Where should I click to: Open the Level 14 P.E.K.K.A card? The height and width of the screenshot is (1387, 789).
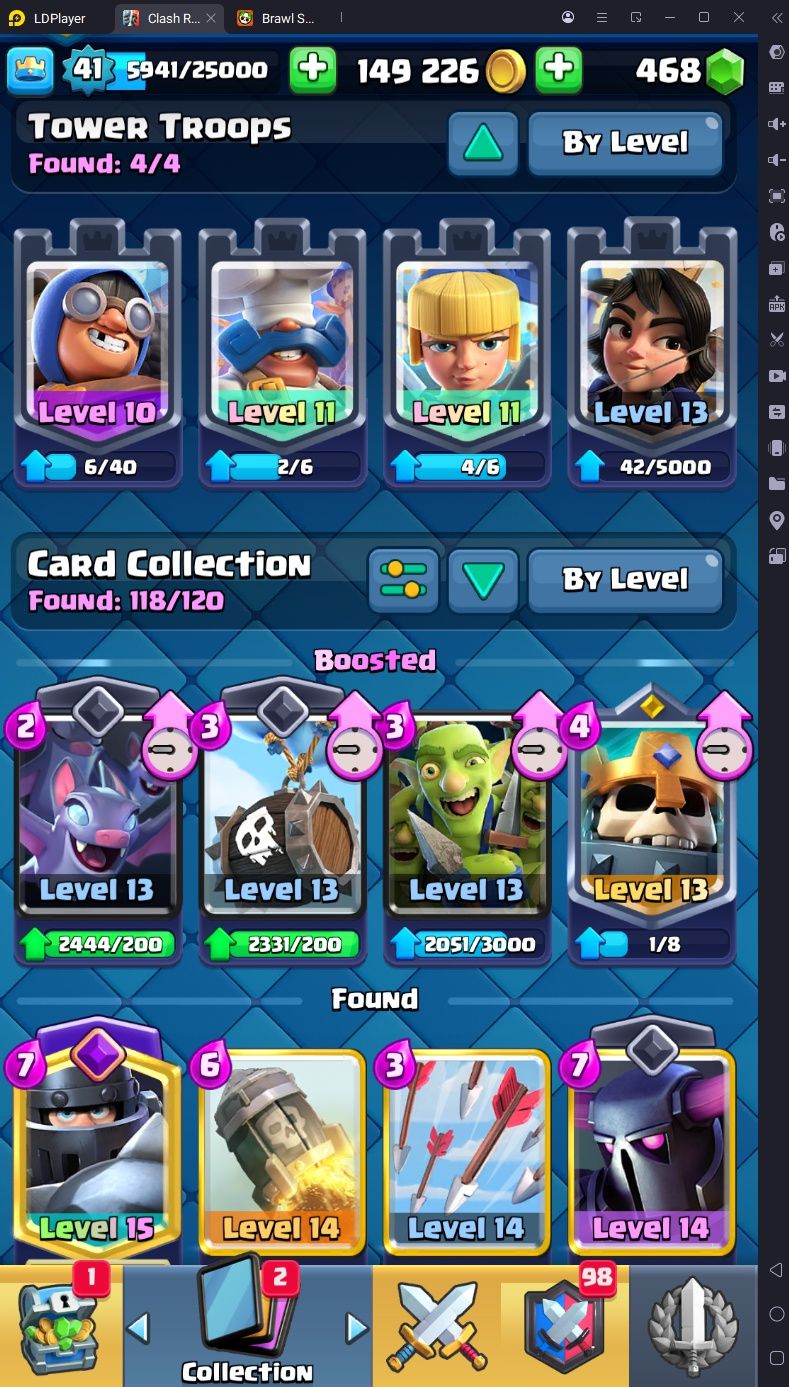click(651, 1150)
